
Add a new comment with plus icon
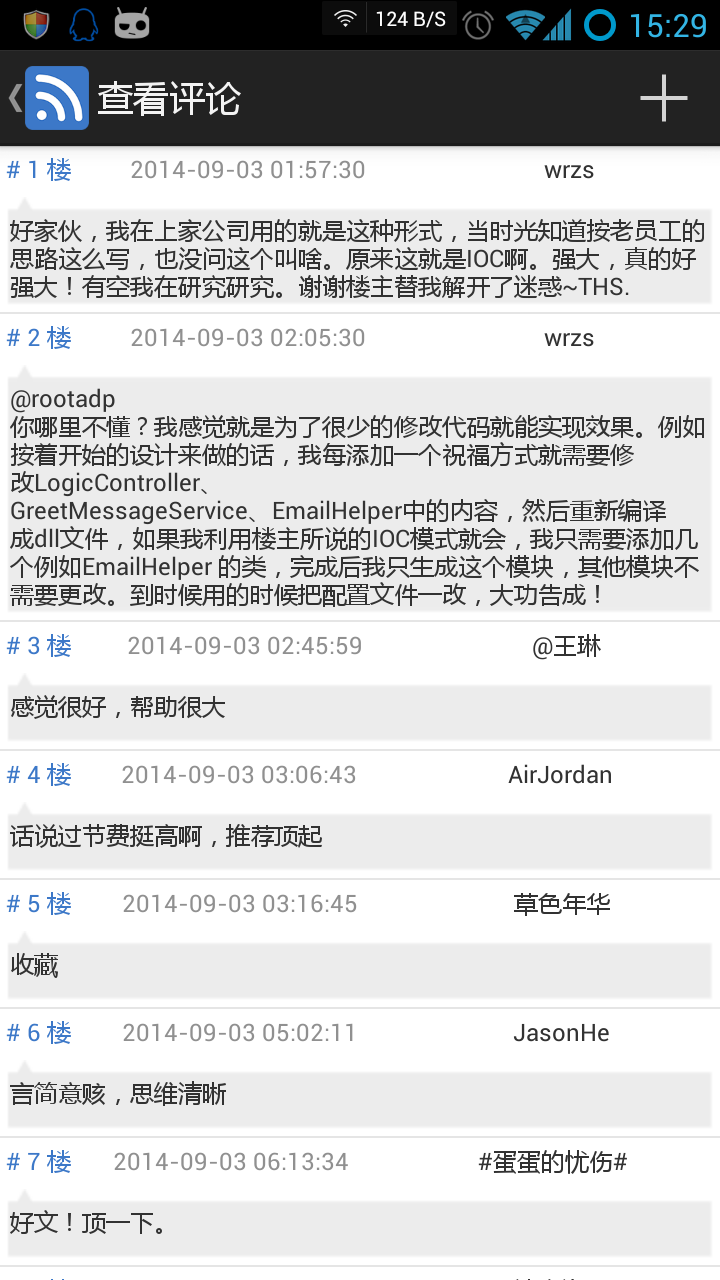(664, 98)
